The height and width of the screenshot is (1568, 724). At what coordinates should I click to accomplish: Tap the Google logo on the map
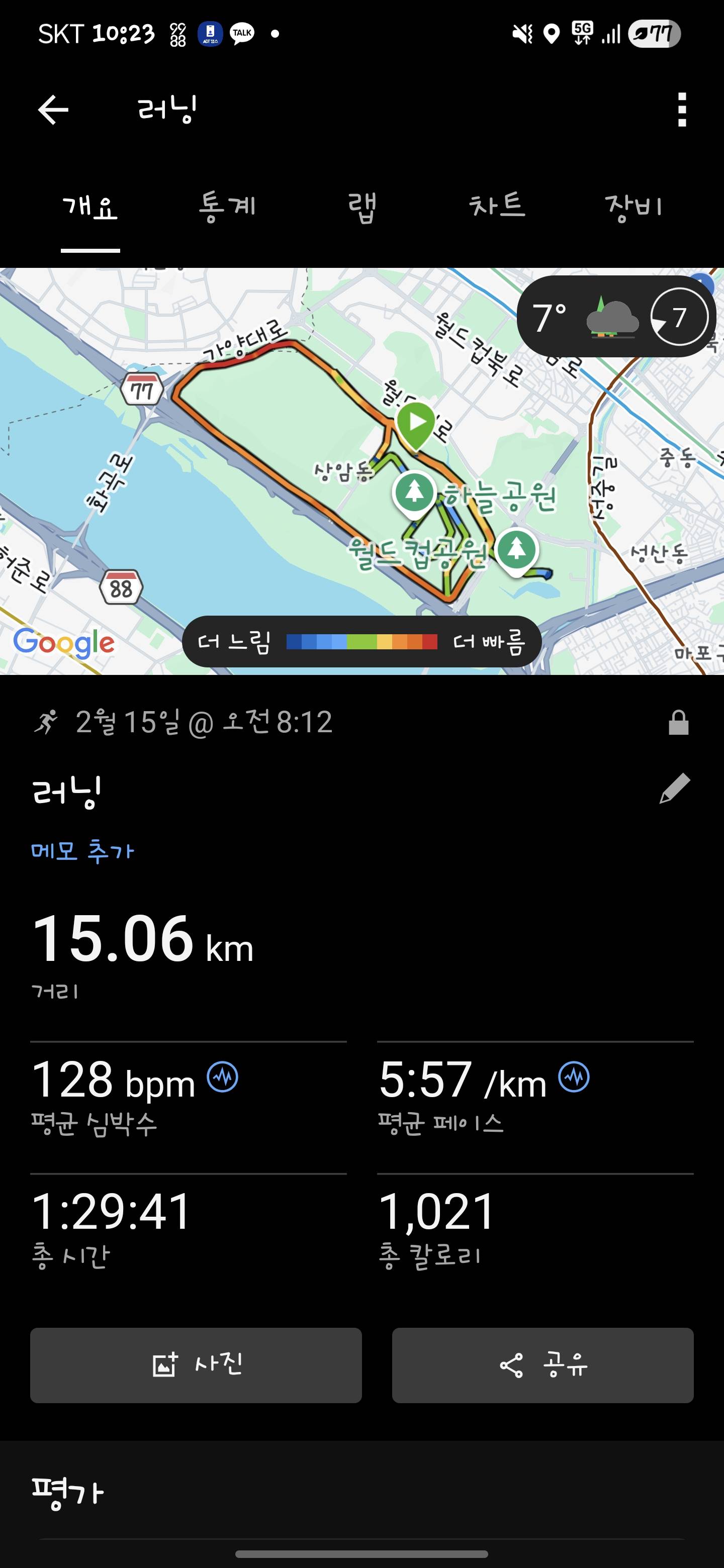pyautogui.click(x=64, y=641)
